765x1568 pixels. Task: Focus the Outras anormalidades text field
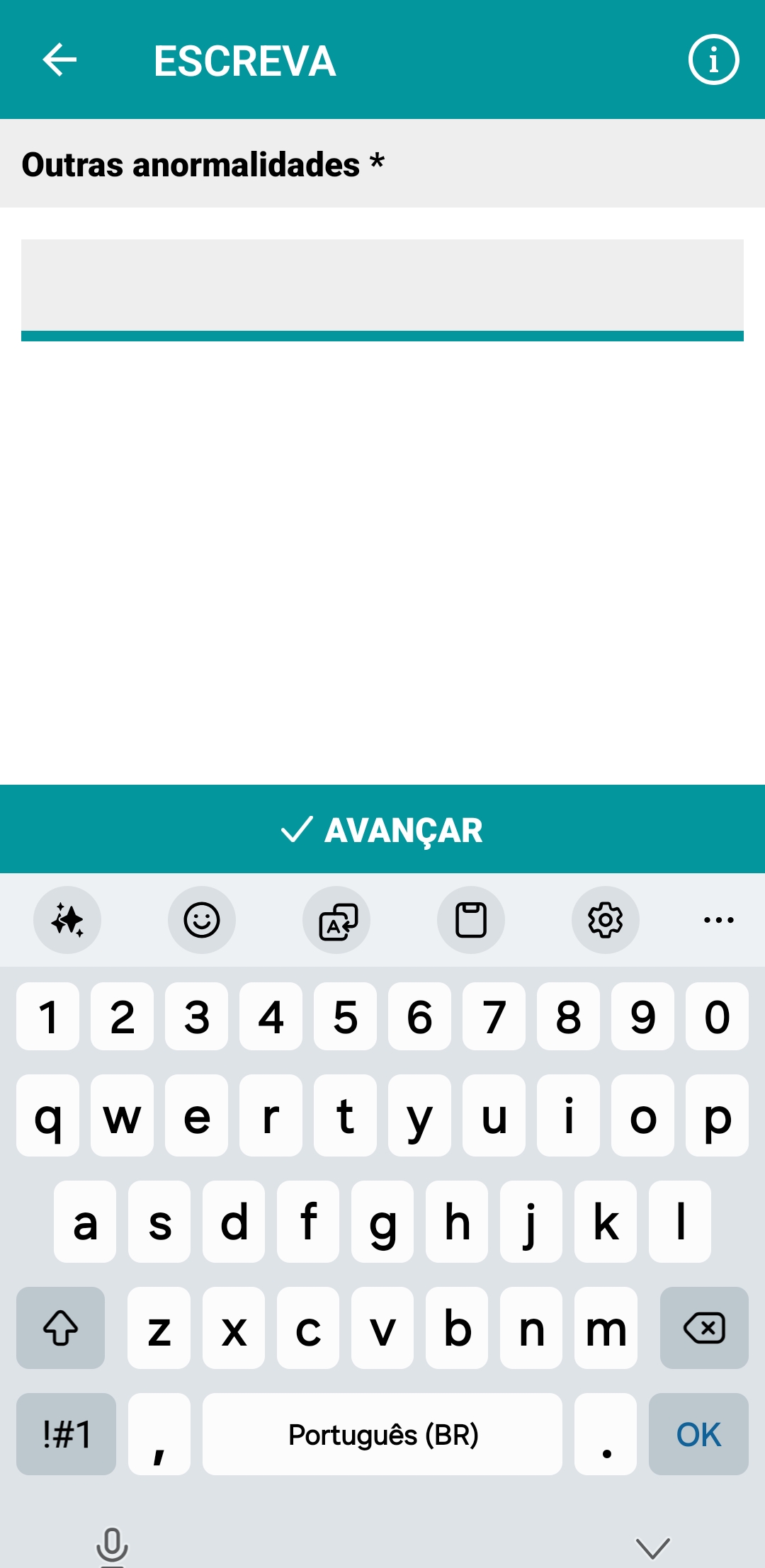(x=382, y=286)
